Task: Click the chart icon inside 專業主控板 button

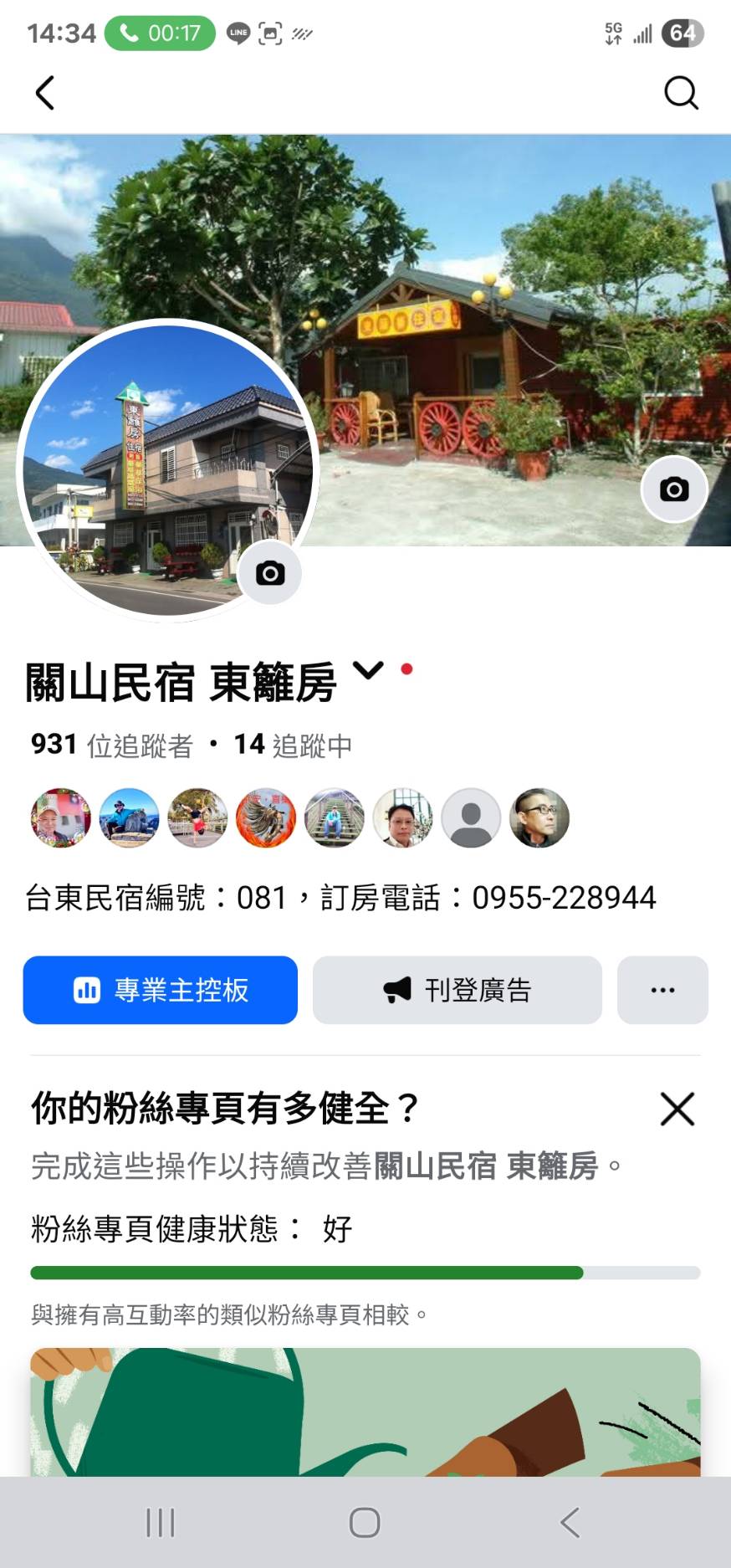Action: 88,989
